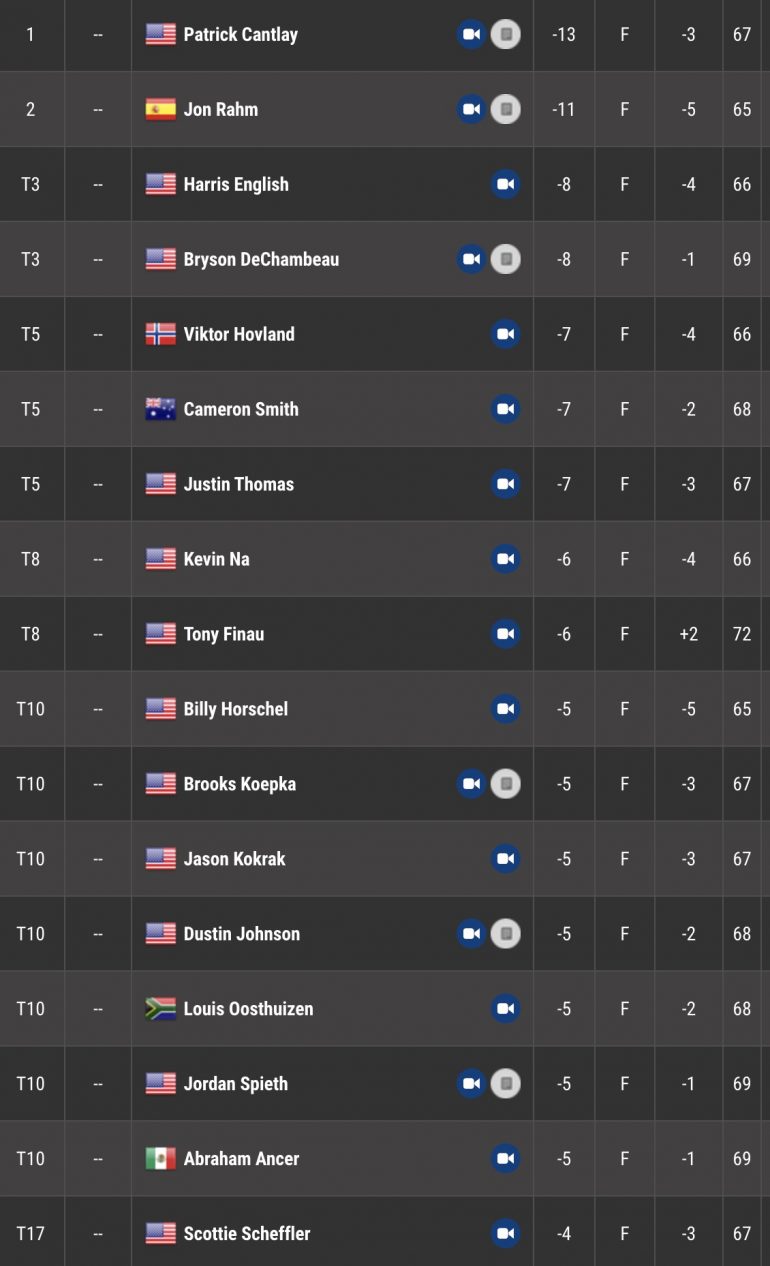This screenshot has height=1266, width=770.
Task: Watch Jason Kokrak's video highlights
Action: tap(506, 859)
